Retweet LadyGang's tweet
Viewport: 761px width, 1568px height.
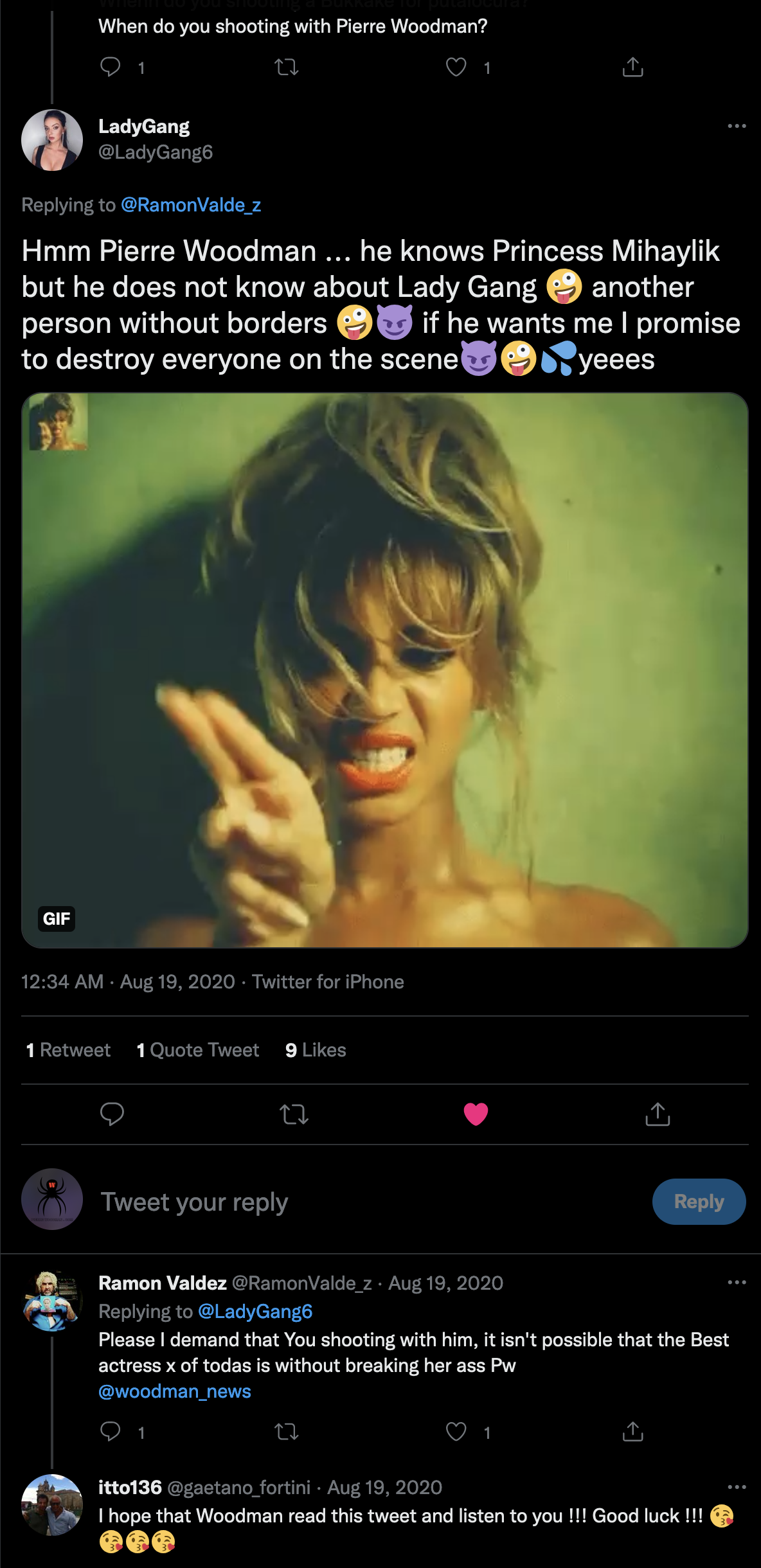(294, 1114)
